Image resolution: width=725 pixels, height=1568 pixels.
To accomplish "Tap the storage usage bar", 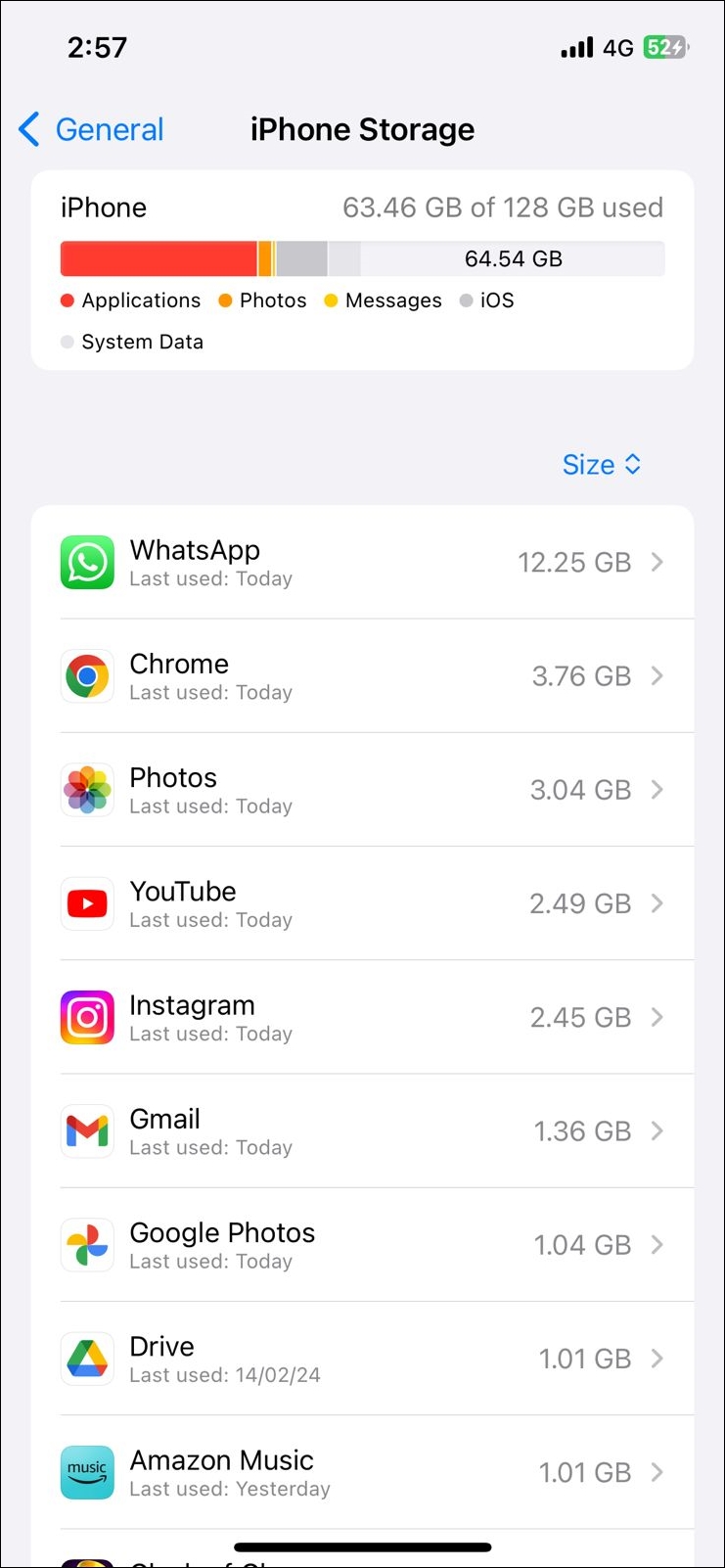I will pyautogui.click(x=362, y=257).
